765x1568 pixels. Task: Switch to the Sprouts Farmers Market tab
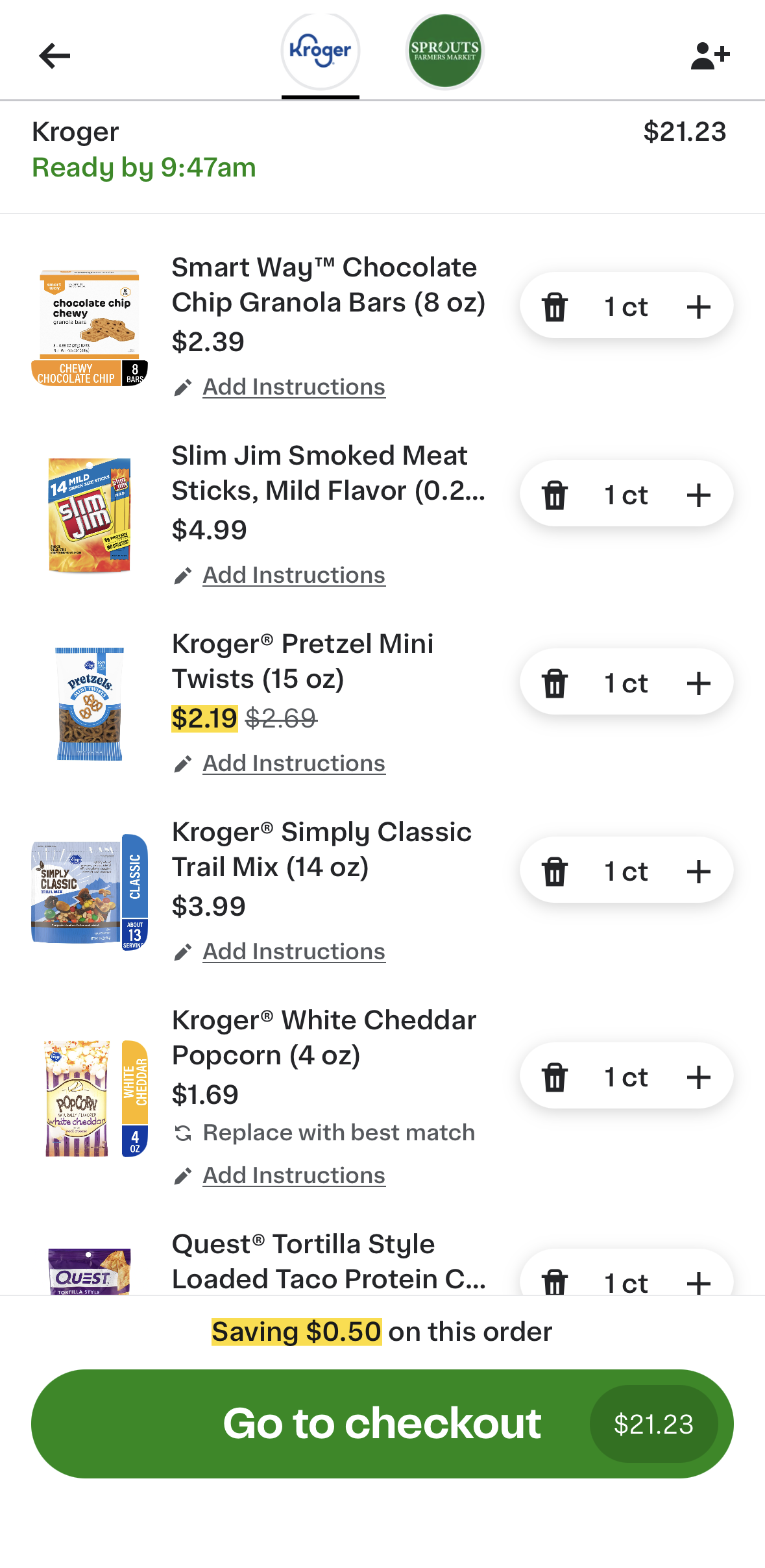click(x=444, y=51)
